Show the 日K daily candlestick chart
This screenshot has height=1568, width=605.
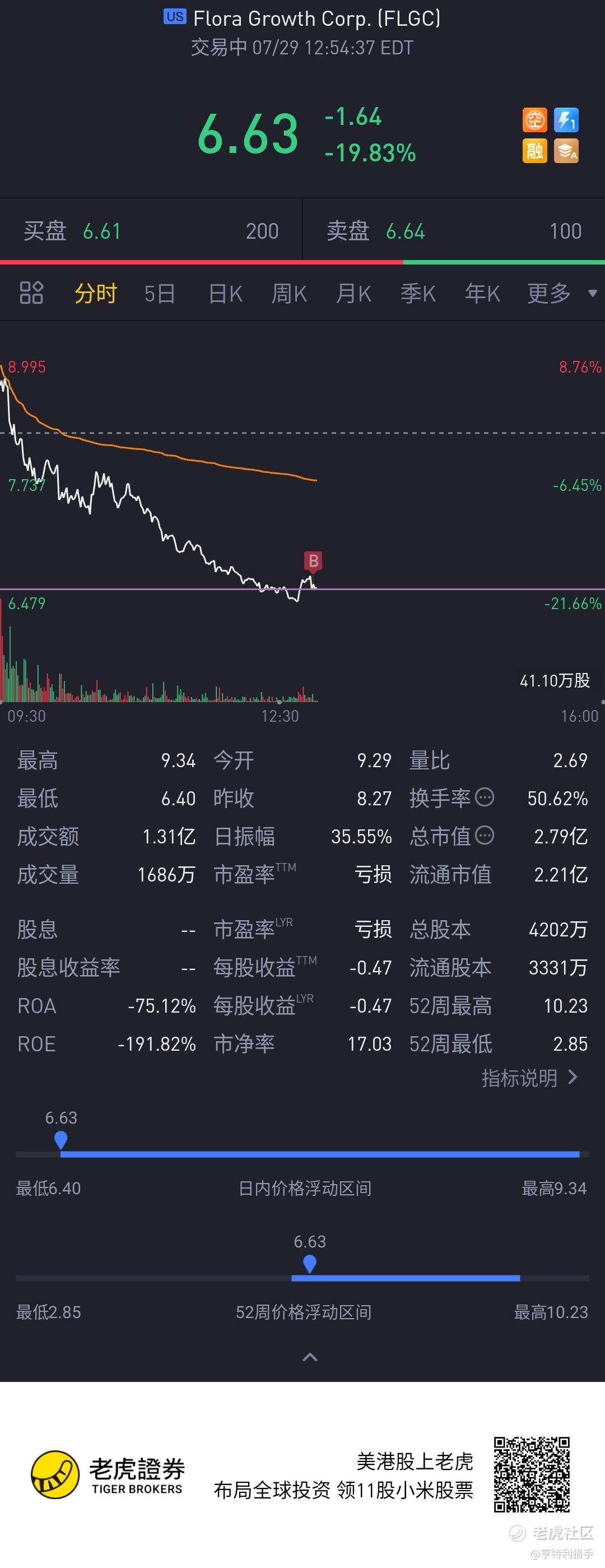coord(225,294)
